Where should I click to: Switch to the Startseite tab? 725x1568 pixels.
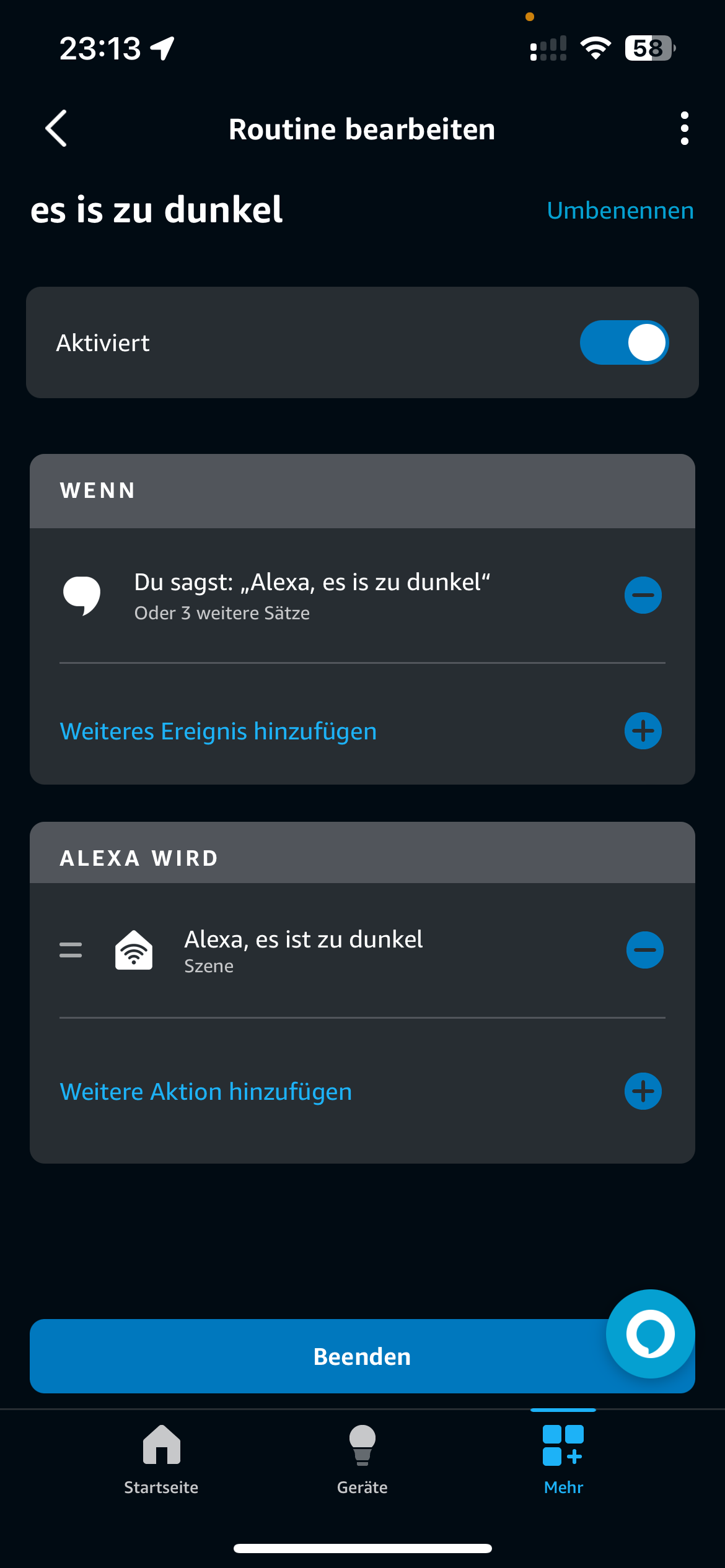pos(161,1460)
